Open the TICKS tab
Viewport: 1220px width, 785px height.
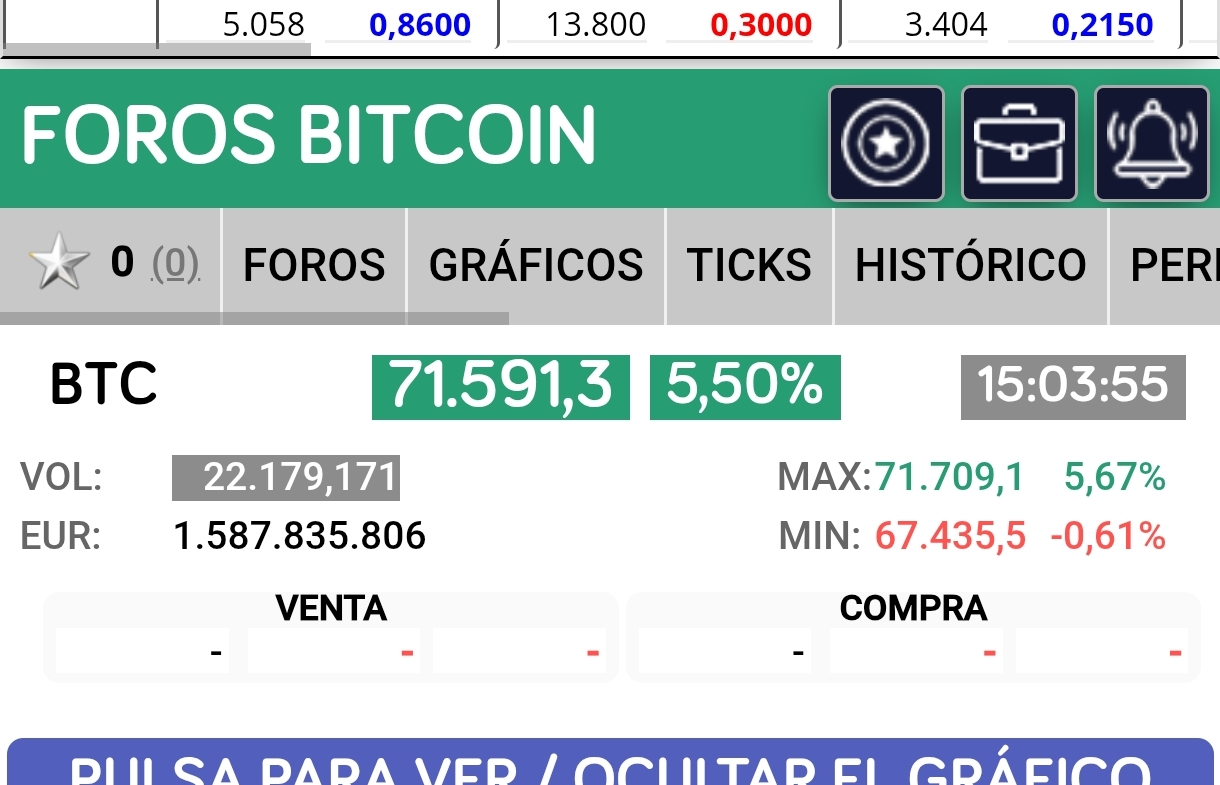(x=749, y=266)
